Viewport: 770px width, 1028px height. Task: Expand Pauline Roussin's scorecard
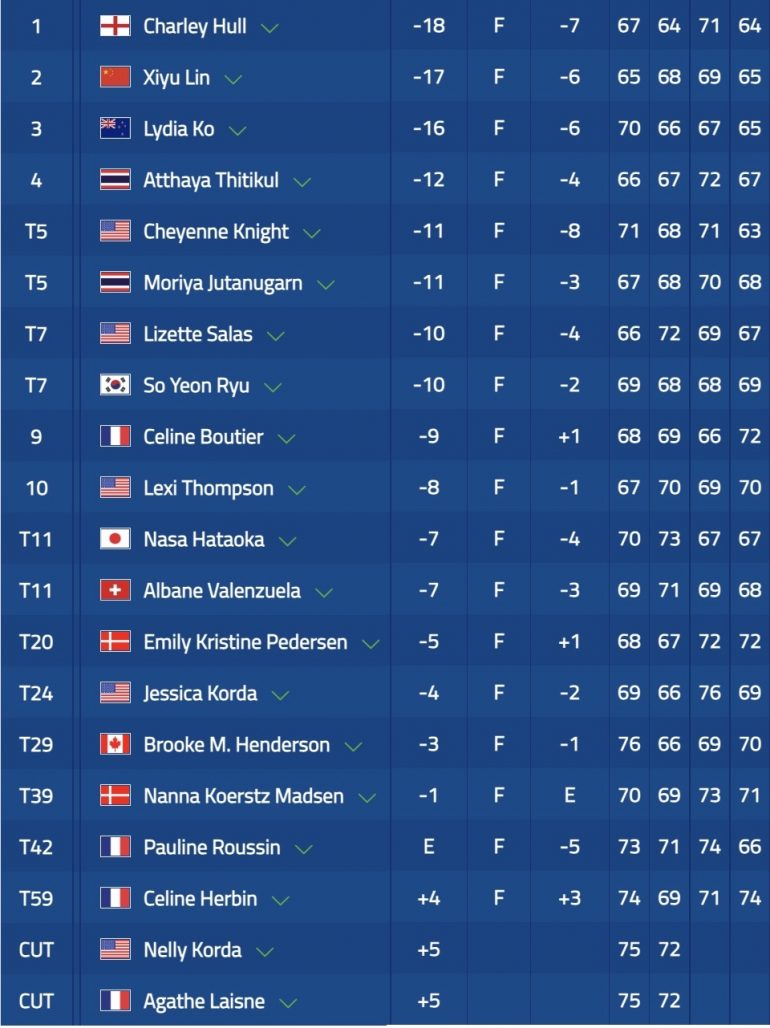tap(304, 849)
